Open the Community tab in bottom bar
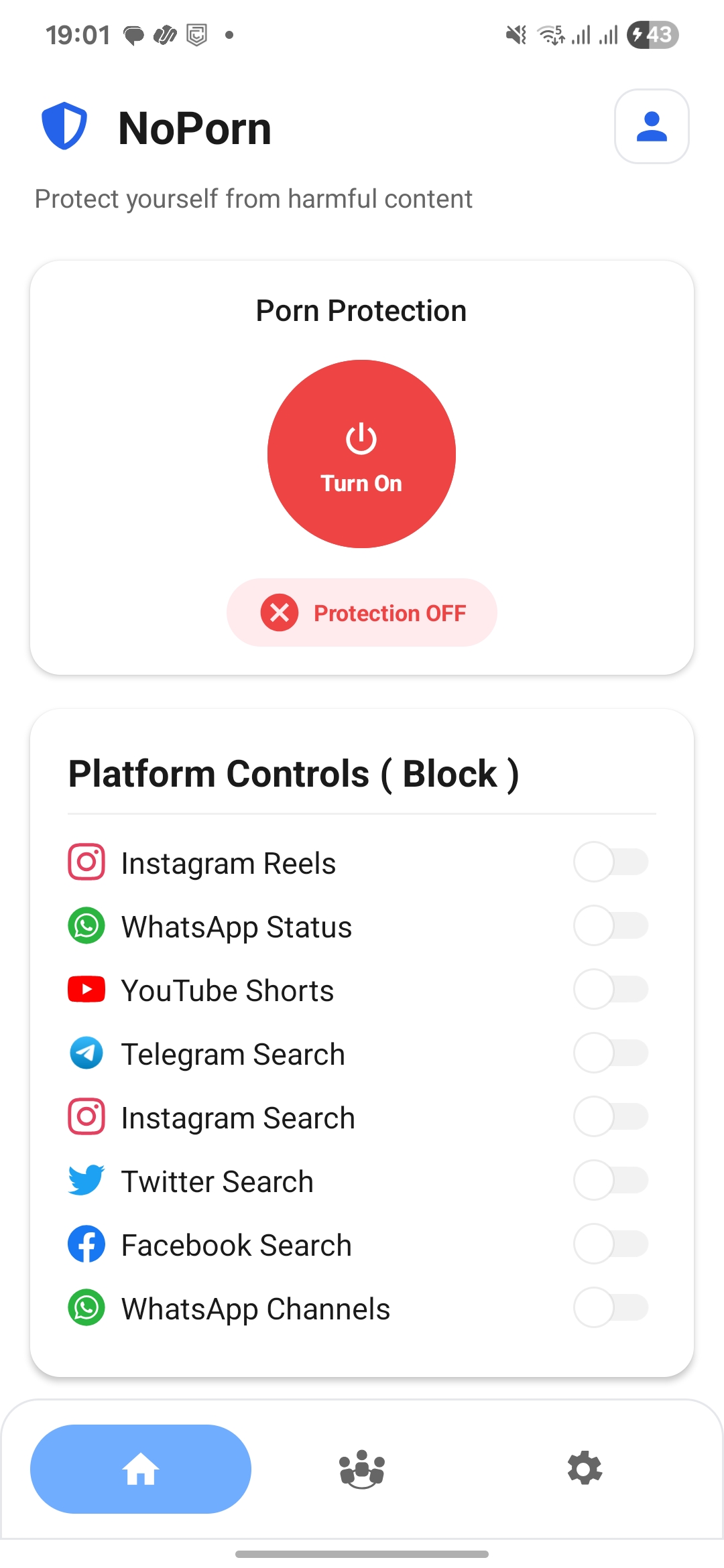This screenshot has height=1568, width=724. pyautogui.click(x=361, y=1468)
